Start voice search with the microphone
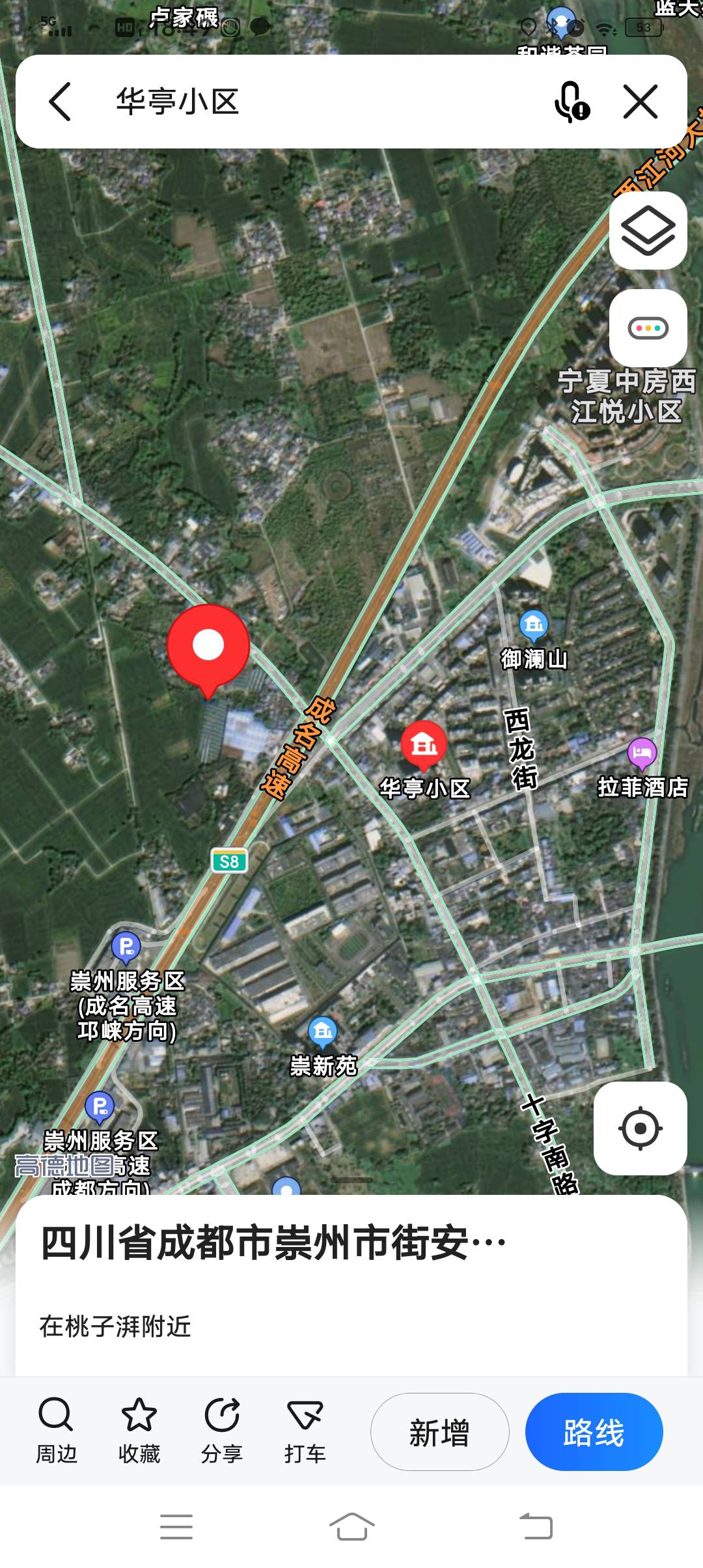 pos(571,102)
